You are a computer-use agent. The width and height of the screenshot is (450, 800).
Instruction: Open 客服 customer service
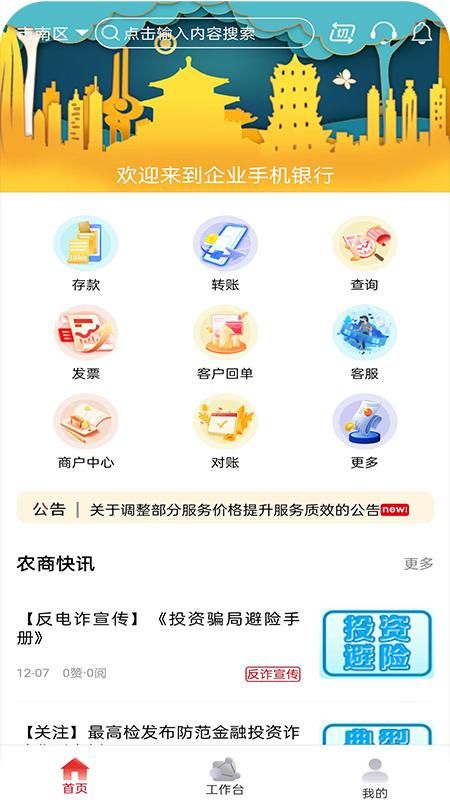click(x=364, y=343)
